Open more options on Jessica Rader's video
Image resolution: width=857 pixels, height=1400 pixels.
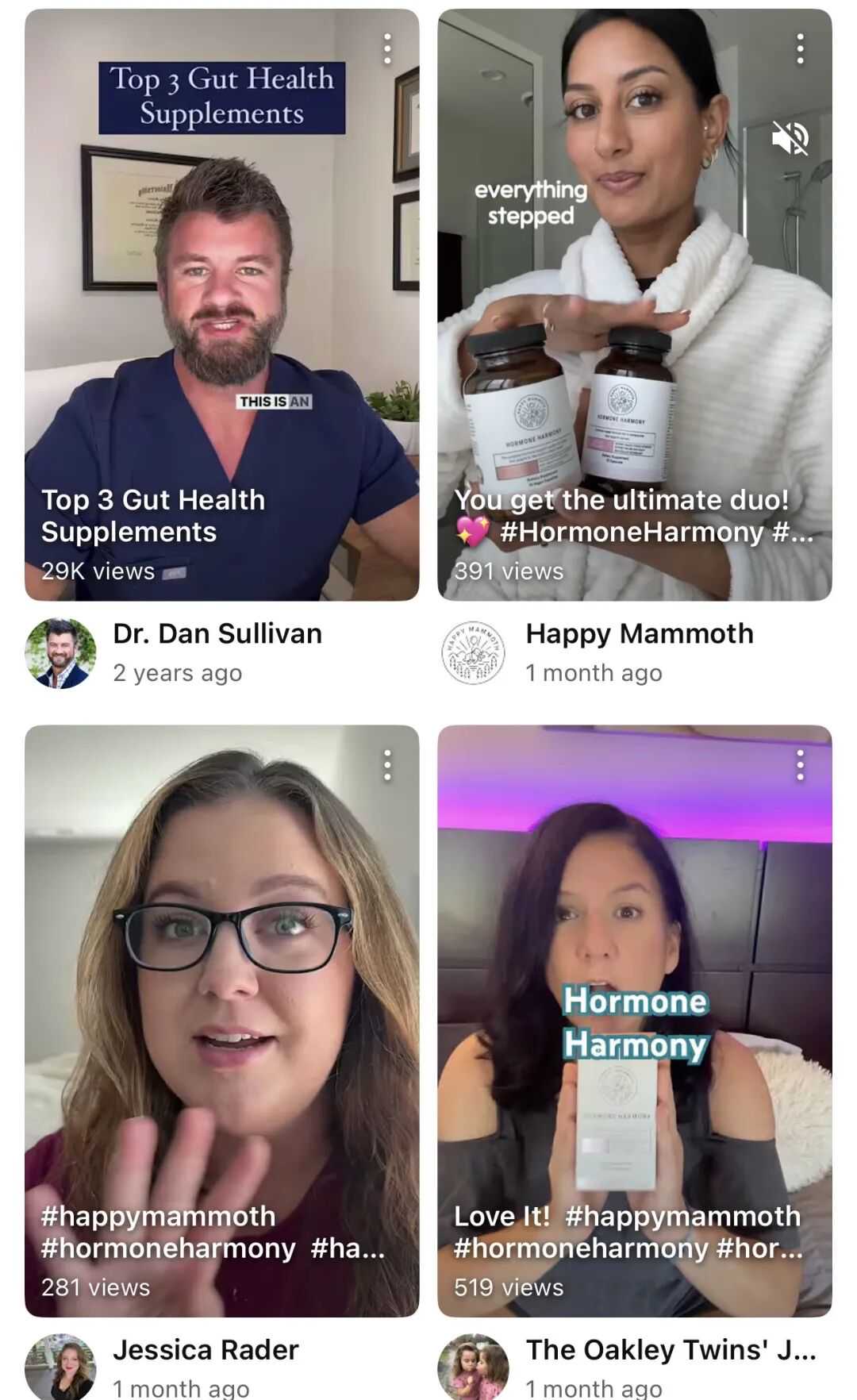pos(387,765)
